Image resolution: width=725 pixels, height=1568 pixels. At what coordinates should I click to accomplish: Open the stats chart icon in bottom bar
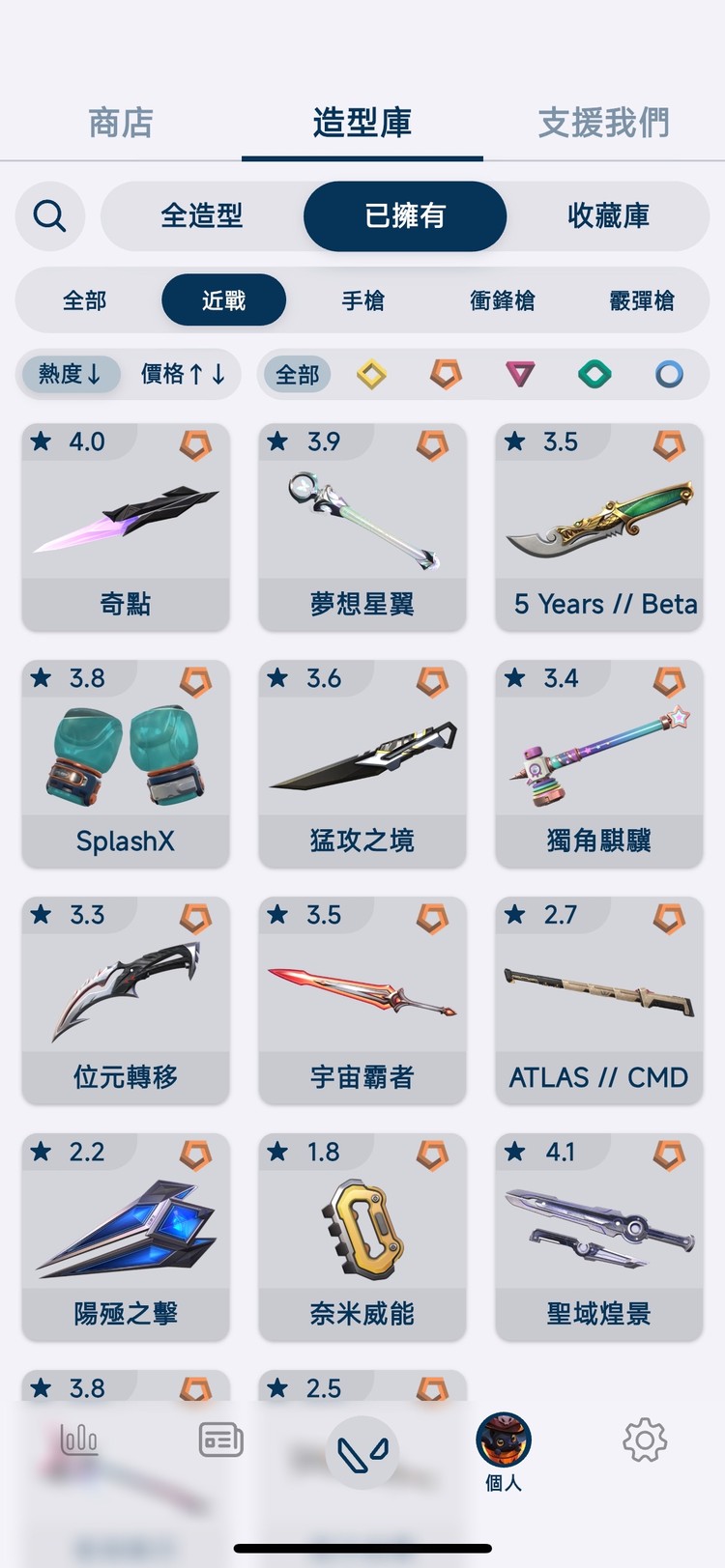(77, 1440)
